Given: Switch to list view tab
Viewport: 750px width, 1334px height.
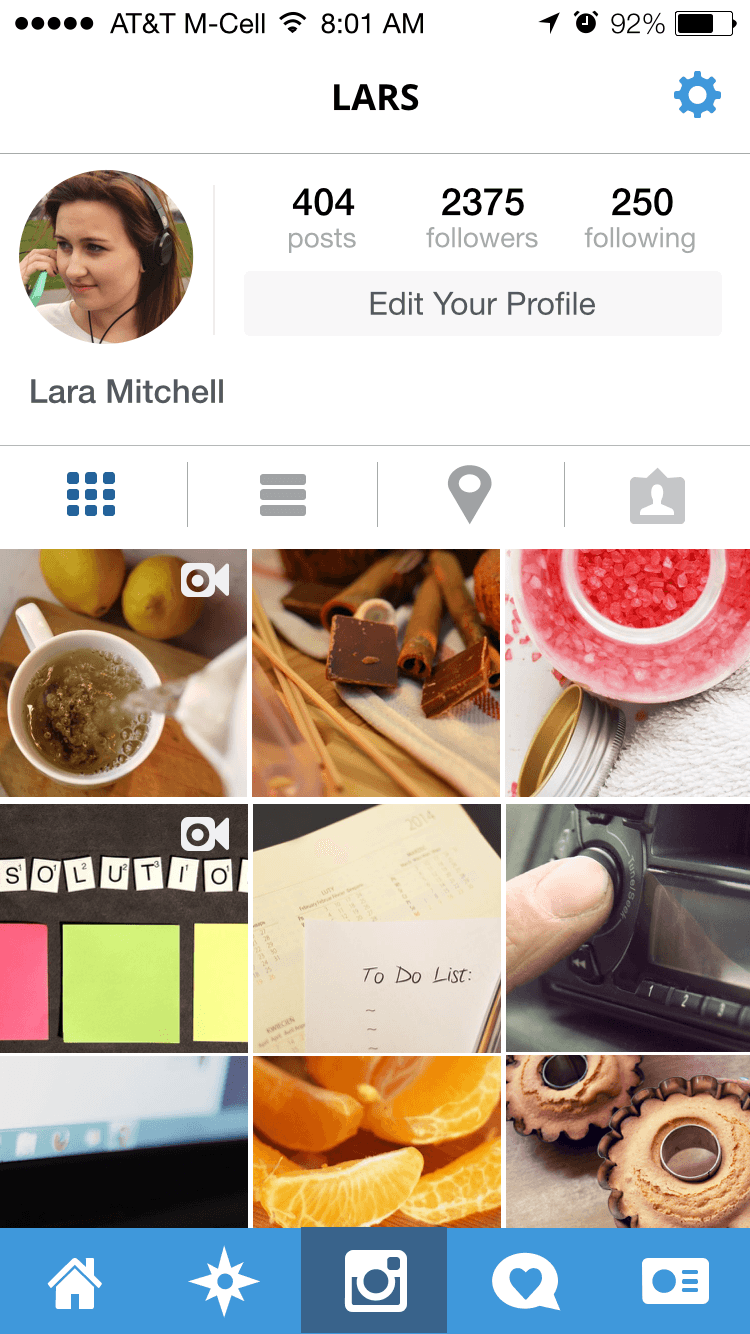Looking at the screenshot, I should pos(282,494).
